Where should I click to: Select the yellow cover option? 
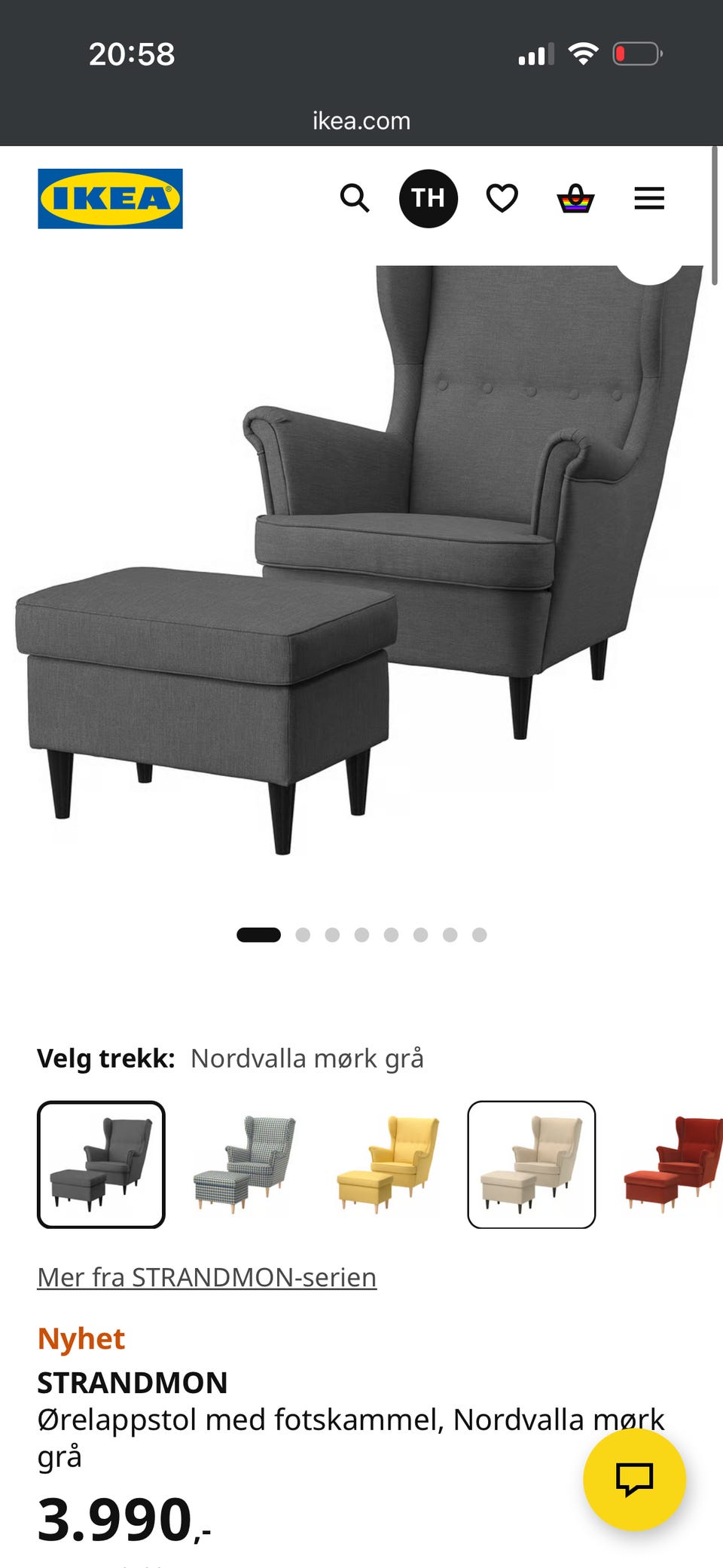(x=388, y=1165)
